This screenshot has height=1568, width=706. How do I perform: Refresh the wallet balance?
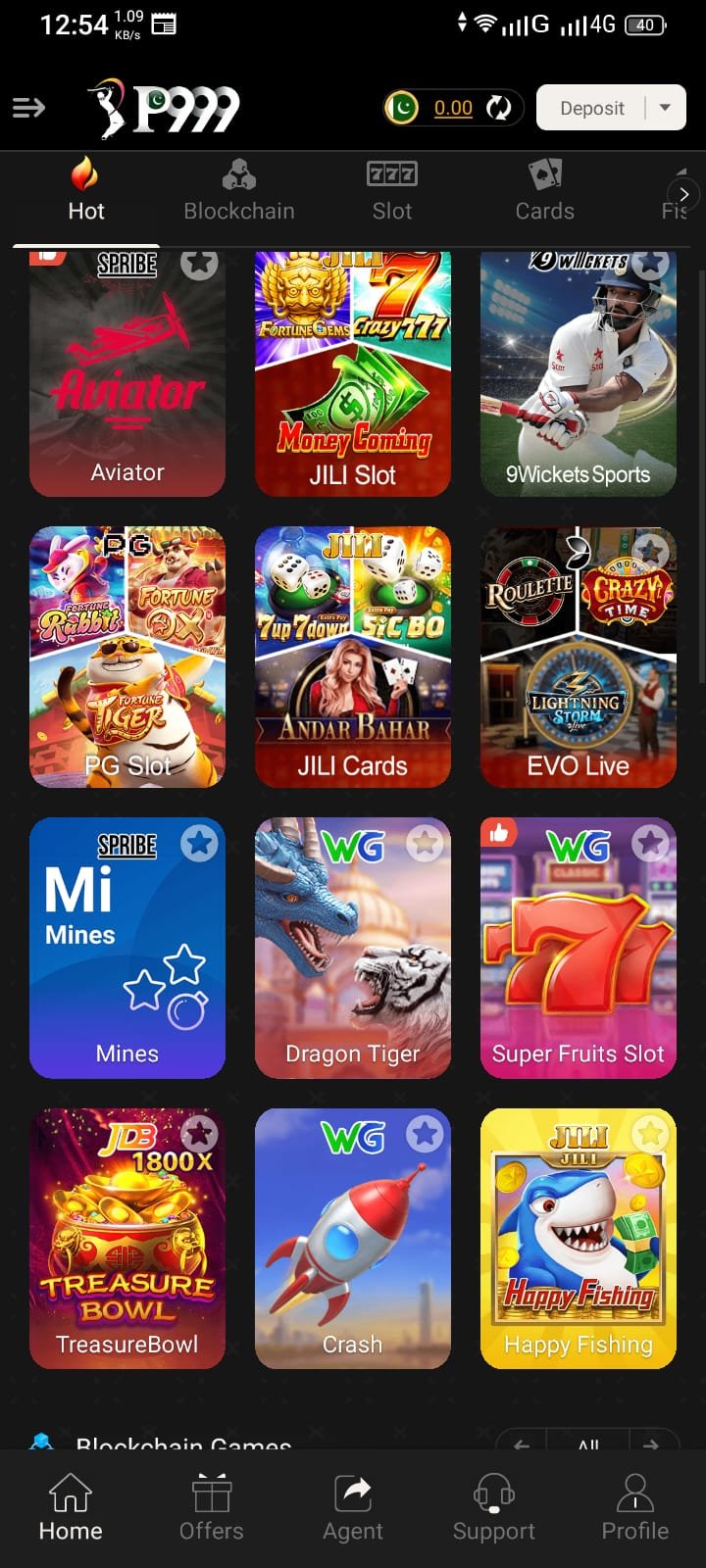499,108
